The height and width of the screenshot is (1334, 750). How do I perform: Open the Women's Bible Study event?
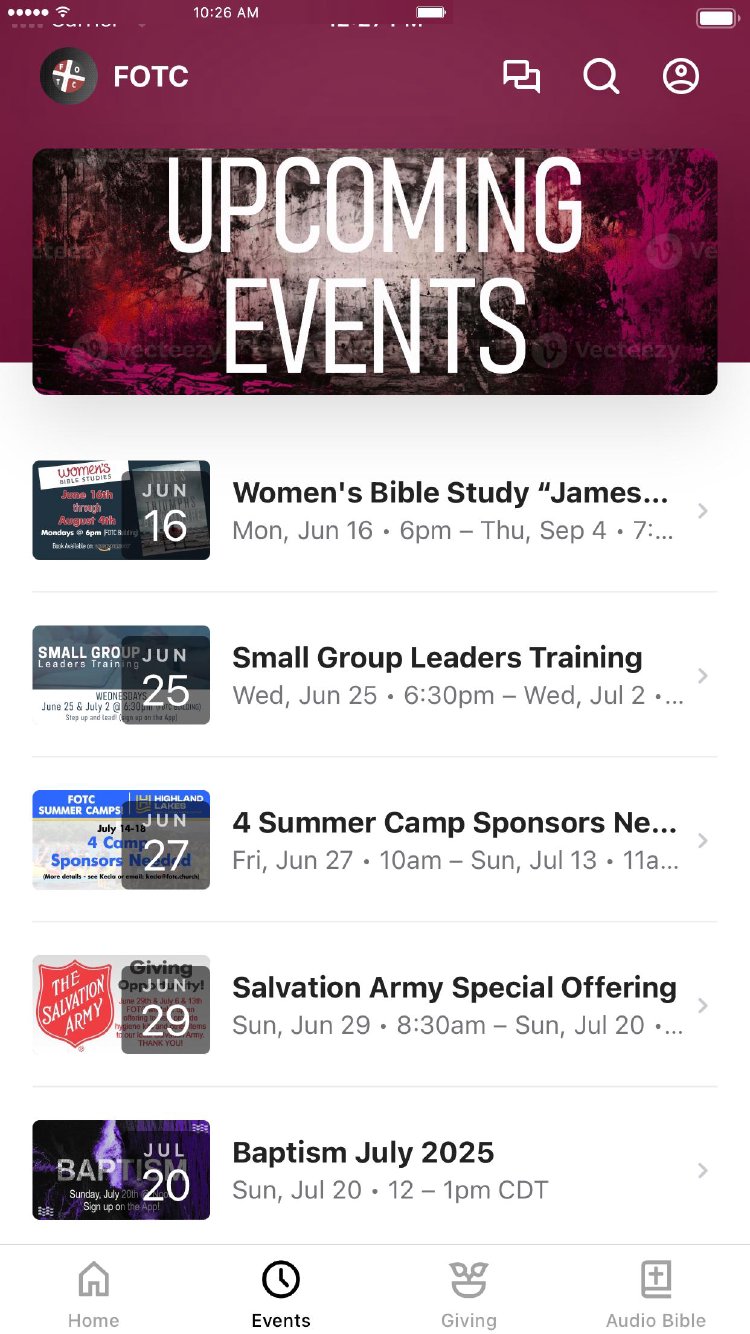point(450,510)
